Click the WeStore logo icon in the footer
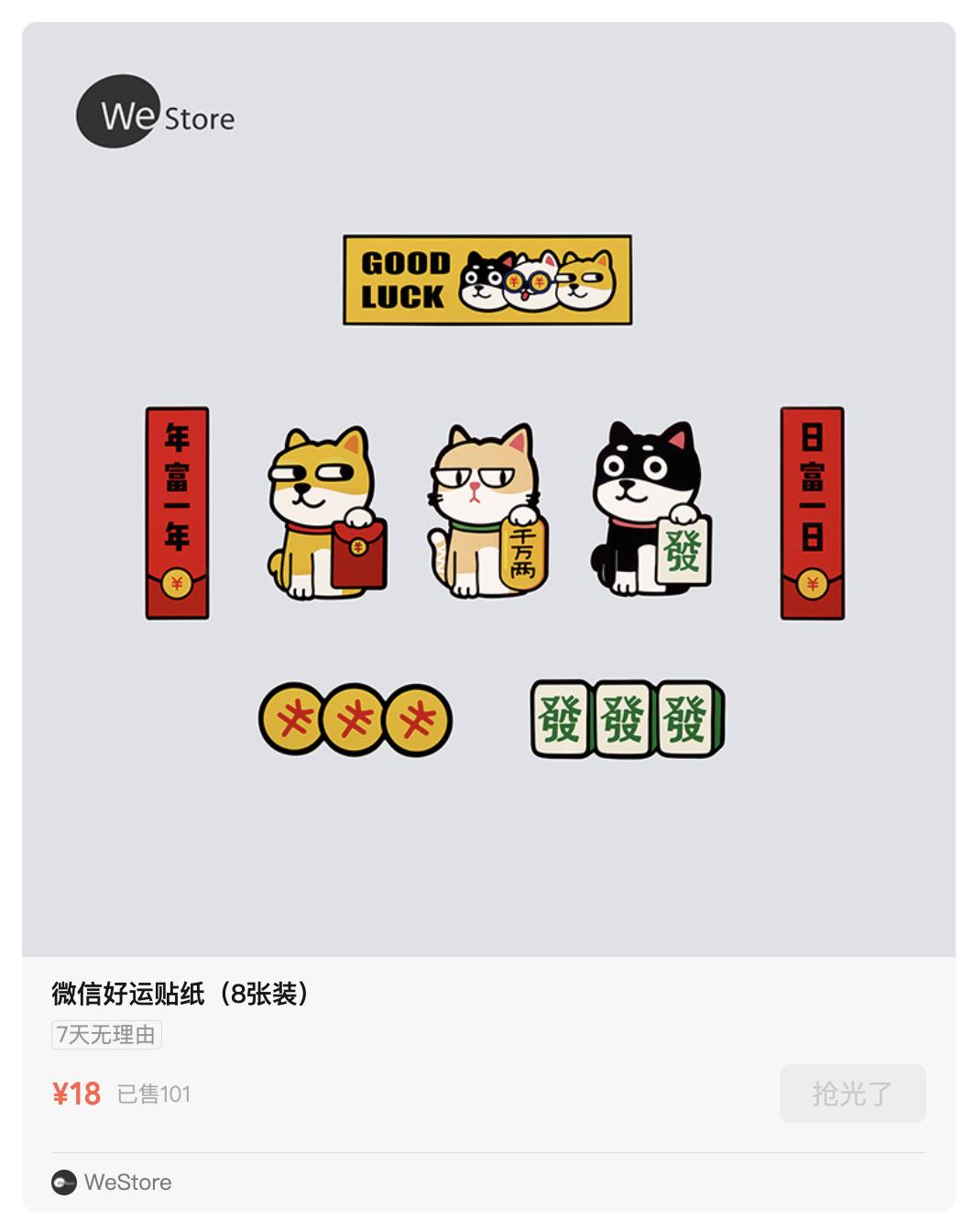This screenshot has height=1232, width=973. (62, 1182)
